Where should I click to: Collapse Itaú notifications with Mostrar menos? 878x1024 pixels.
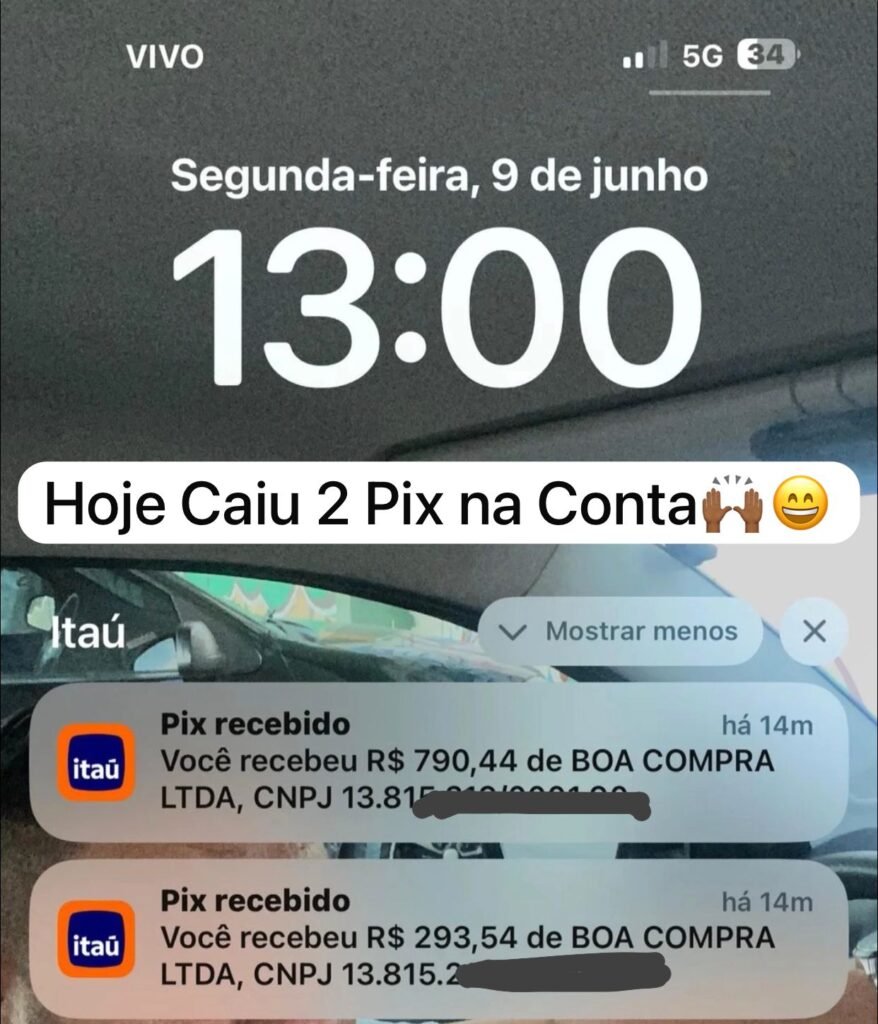620,632
